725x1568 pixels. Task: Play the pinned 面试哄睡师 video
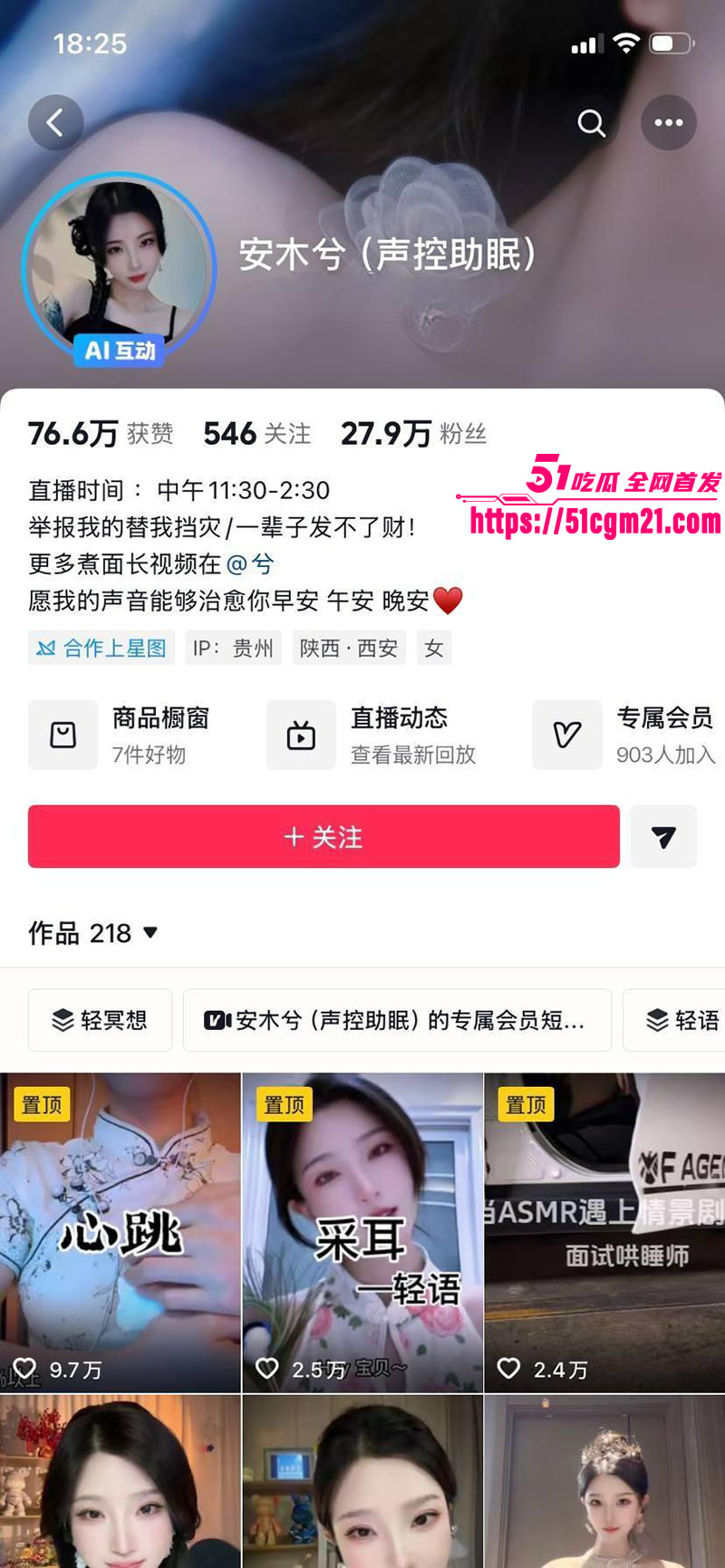604,1232
